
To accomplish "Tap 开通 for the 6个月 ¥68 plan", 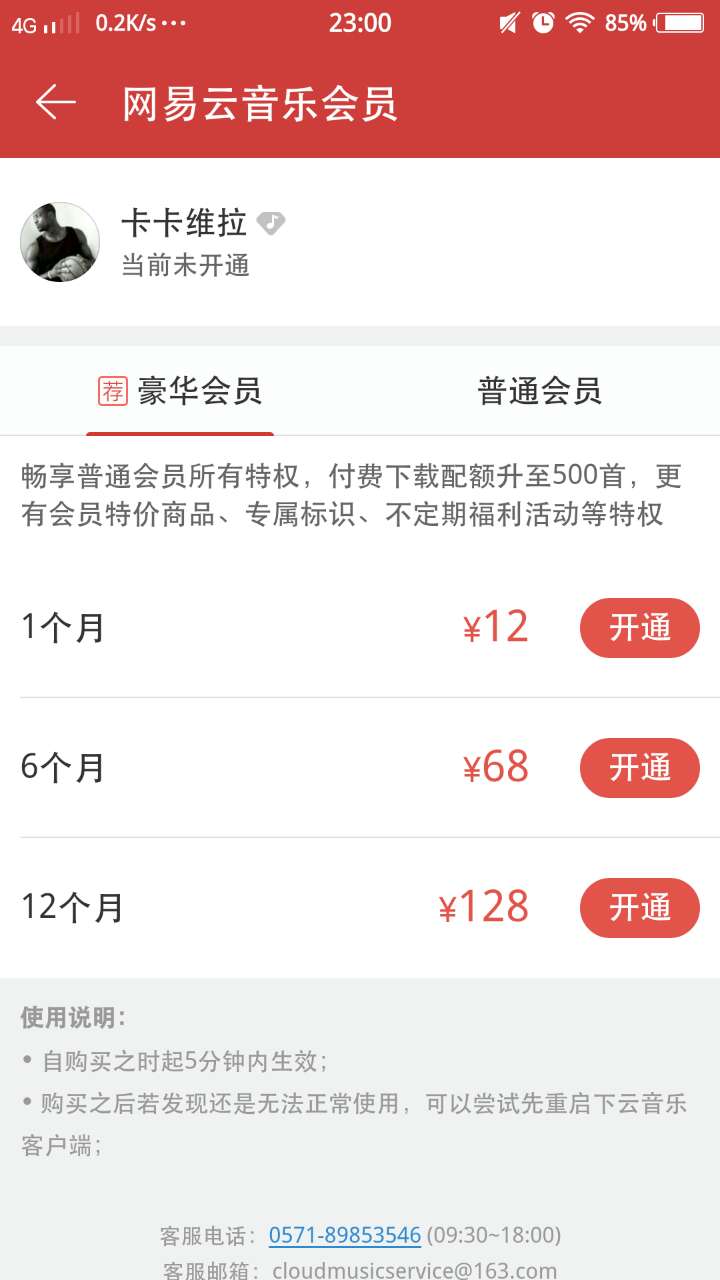I will [x=640, y=768].
